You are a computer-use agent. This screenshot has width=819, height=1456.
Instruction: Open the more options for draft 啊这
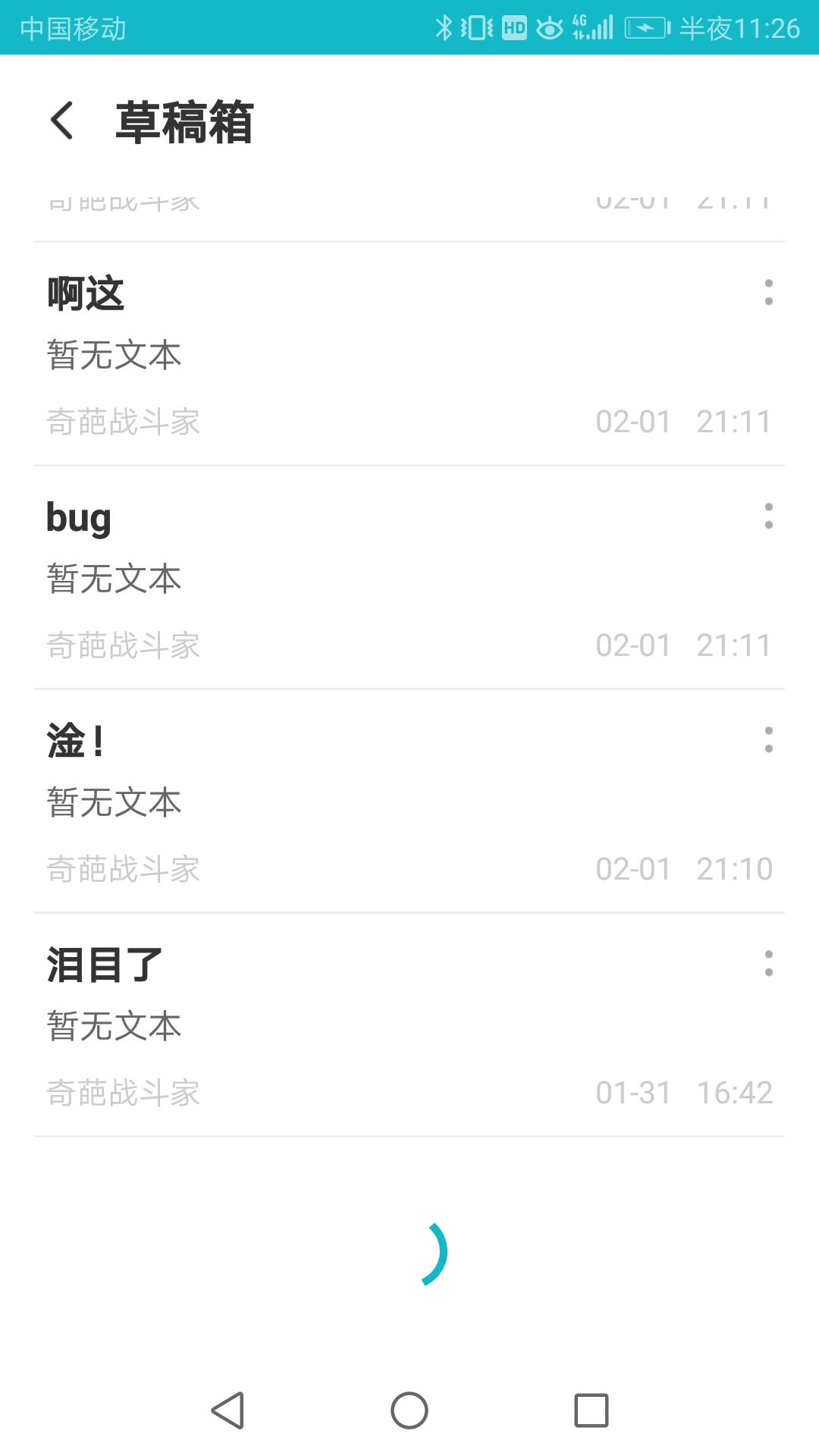[768, 292]
